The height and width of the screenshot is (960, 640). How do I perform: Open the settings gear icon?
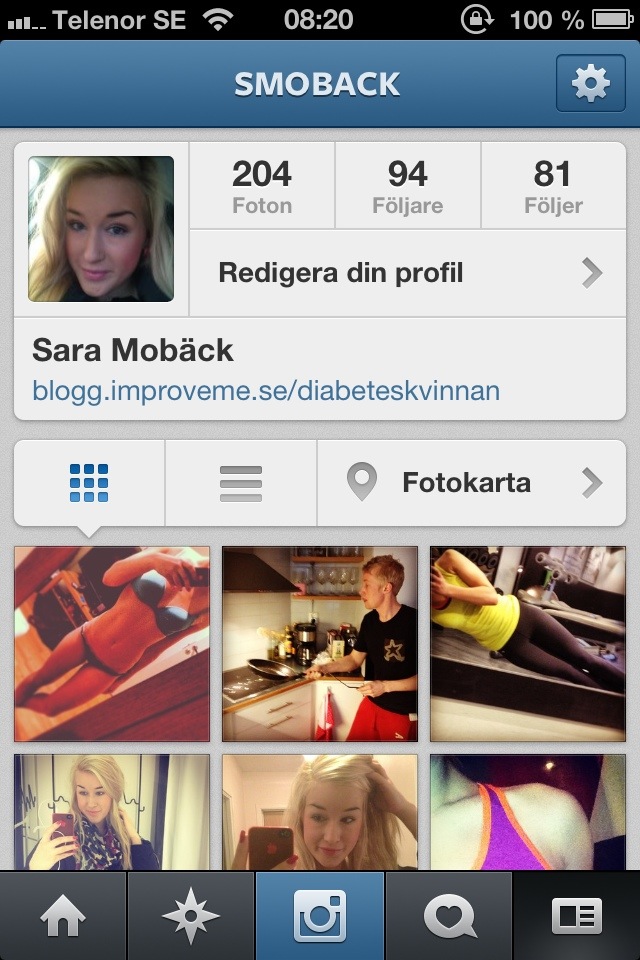(590, 84)
